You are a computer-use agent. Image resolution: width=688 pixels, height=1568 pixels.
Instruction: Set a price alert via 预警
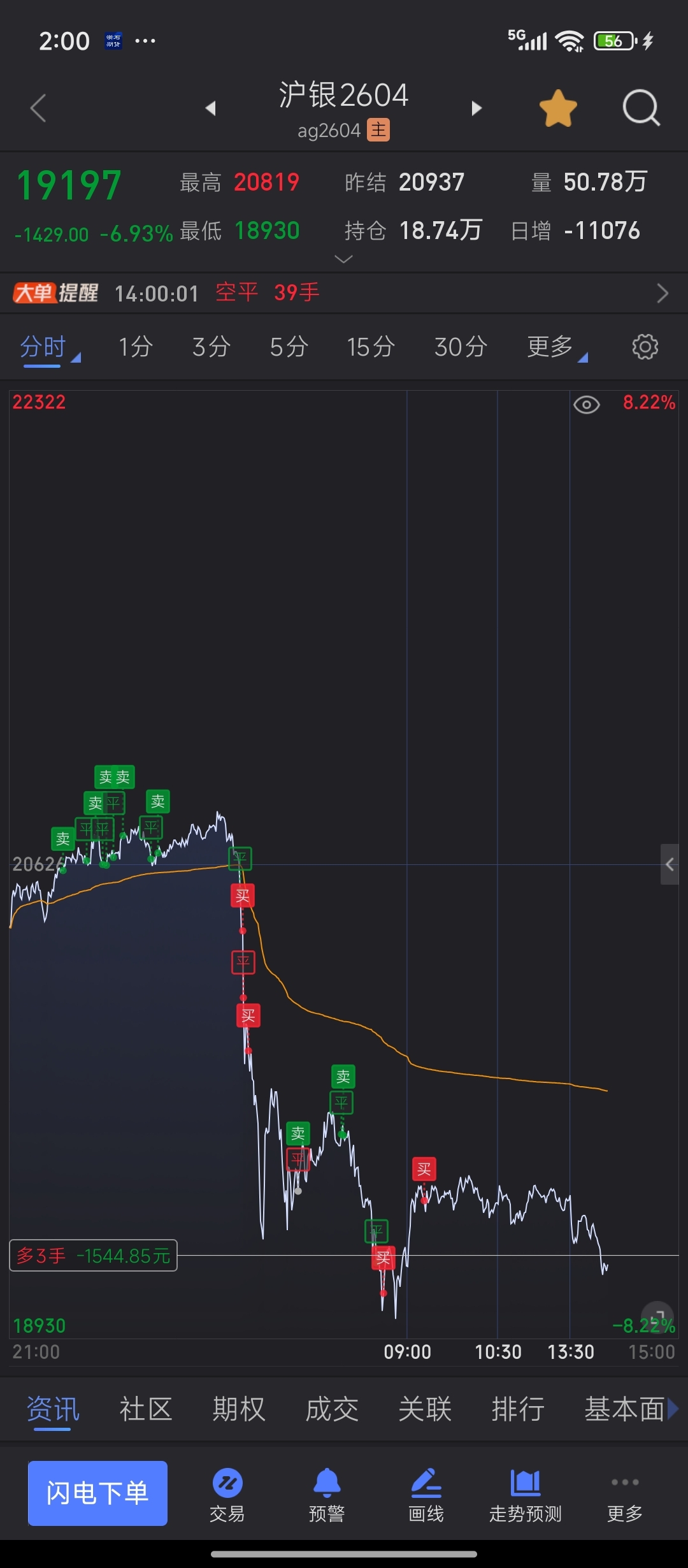pos(327,1494)
